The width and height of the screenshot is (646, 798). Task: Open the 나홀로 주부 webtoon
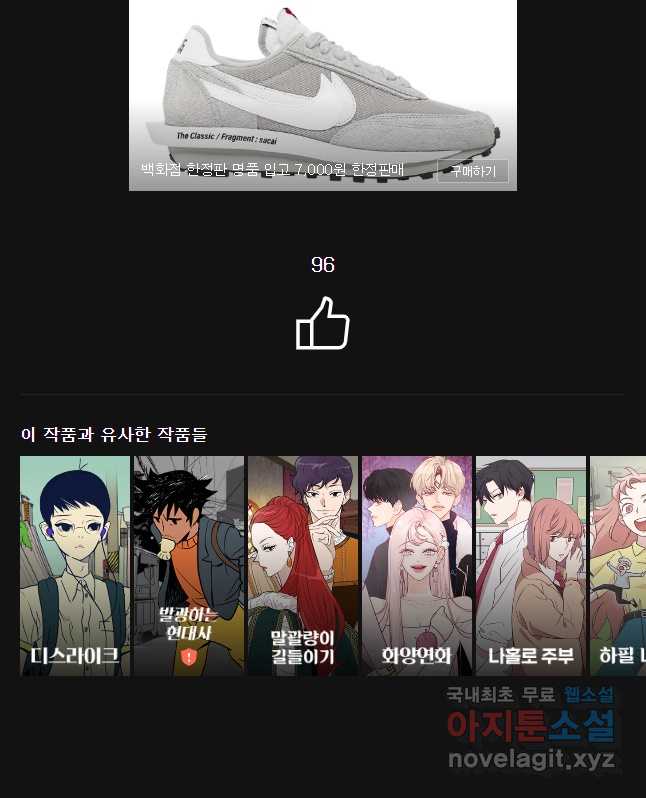[531, 565]
